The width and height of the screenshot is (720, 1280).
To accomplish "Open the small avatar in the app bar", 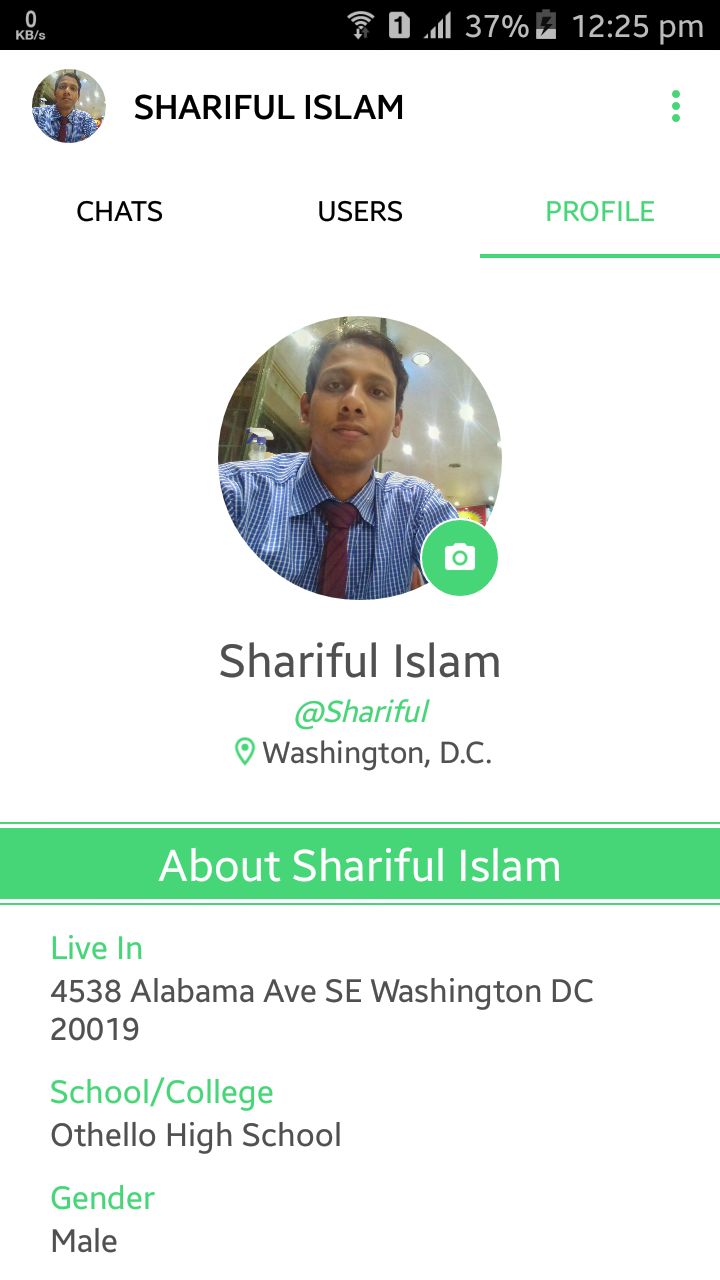I will click(x=69, y=106).
